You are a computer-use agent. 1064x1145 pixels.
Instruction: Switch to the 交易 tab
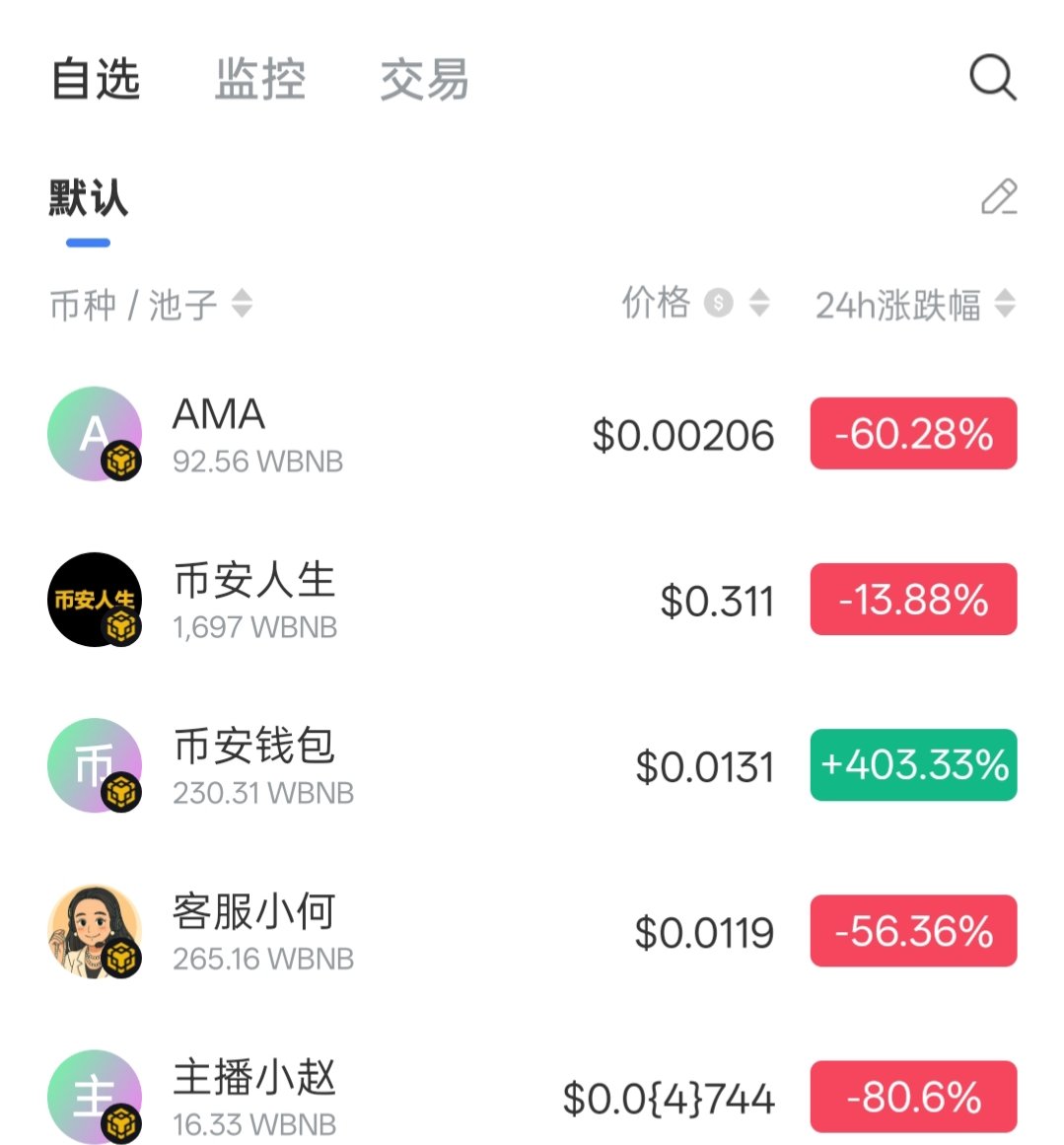coord(424,79)
